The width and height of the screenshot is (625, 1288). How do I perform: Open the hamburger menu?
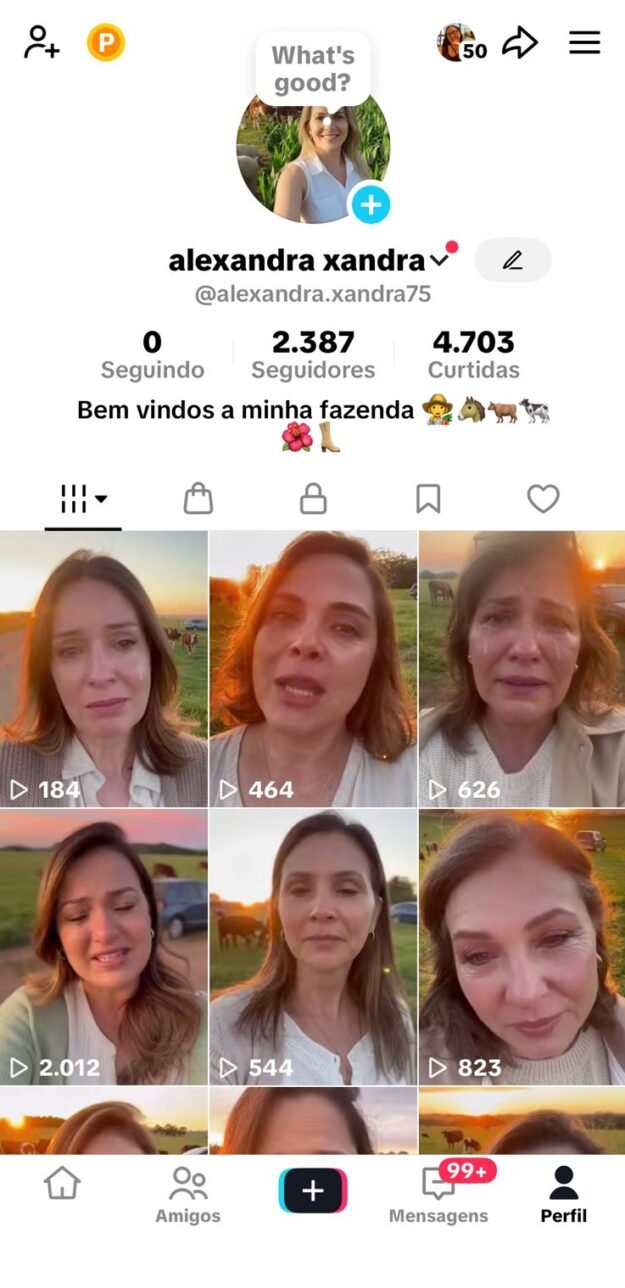[585, 43]
